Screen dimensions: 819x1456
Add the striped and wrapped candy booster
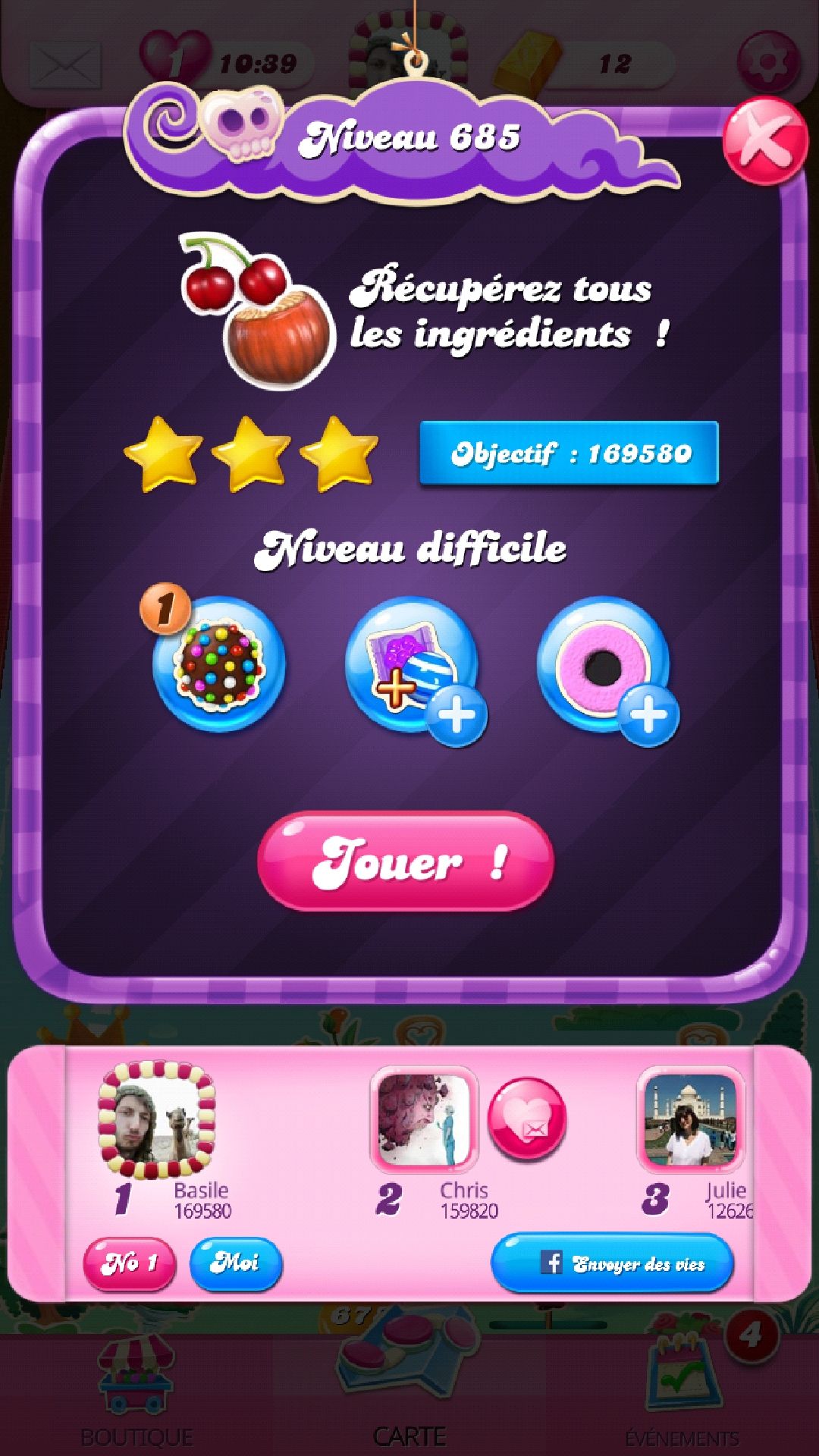tap(412, 666)
